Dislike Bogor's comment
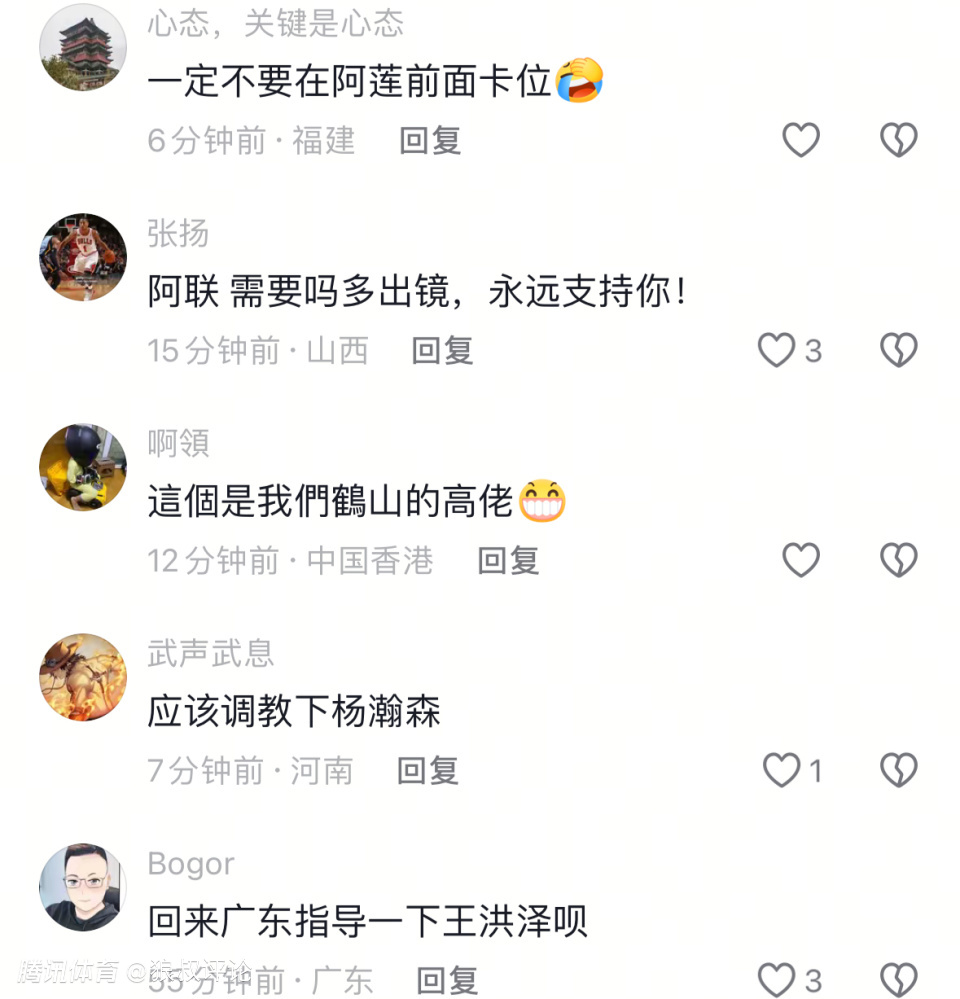 898,980
